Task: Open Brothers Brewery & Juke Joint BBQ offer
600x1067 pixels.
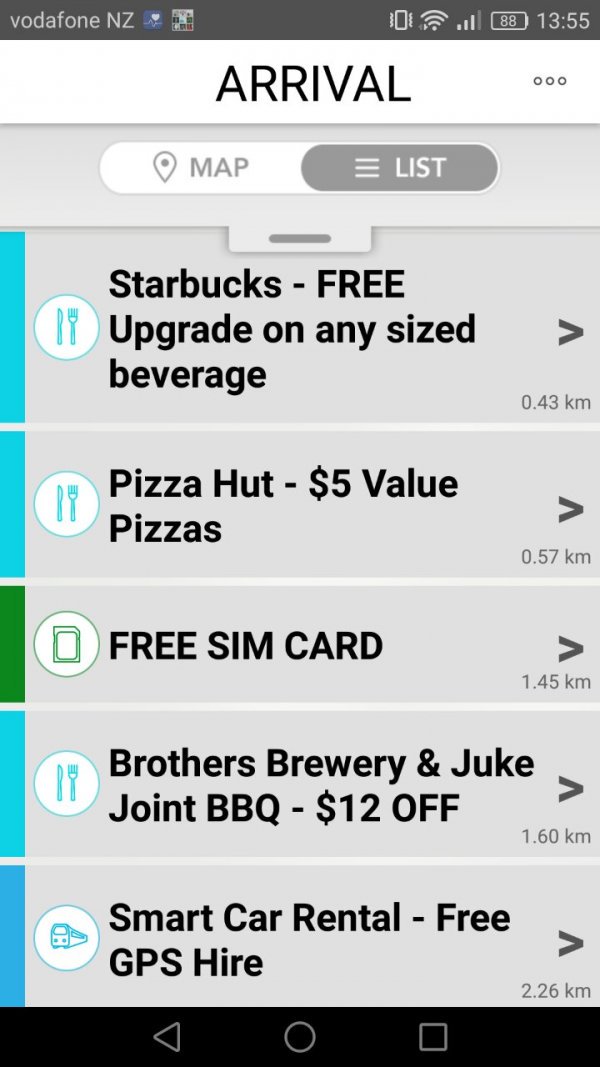Action: (300, 784)
